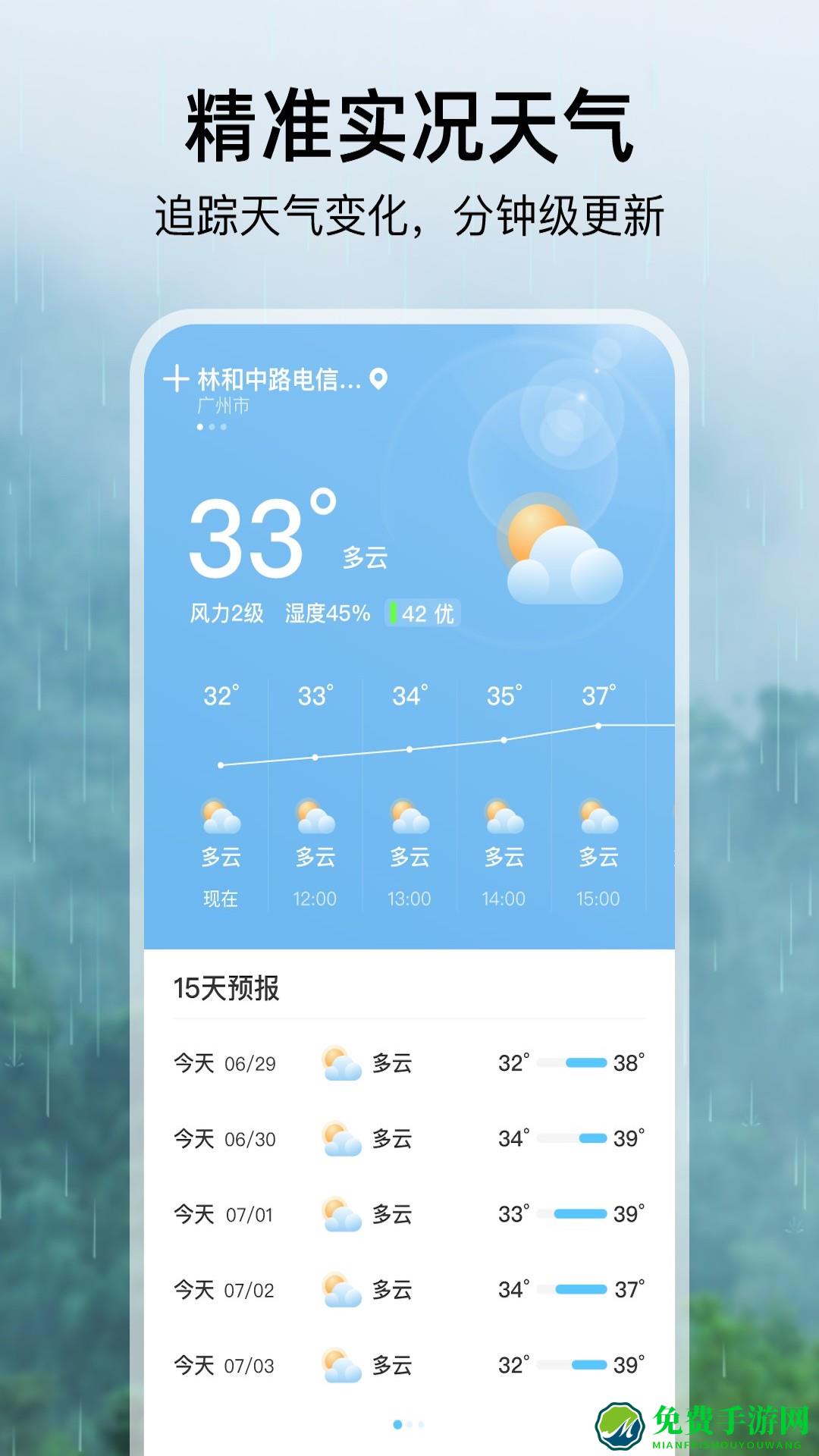Image resolution: width=819 pixels, height=1456 pixels.
Task: Click the location pin beside 林和中路电信
Action: [x=377, y=379]
